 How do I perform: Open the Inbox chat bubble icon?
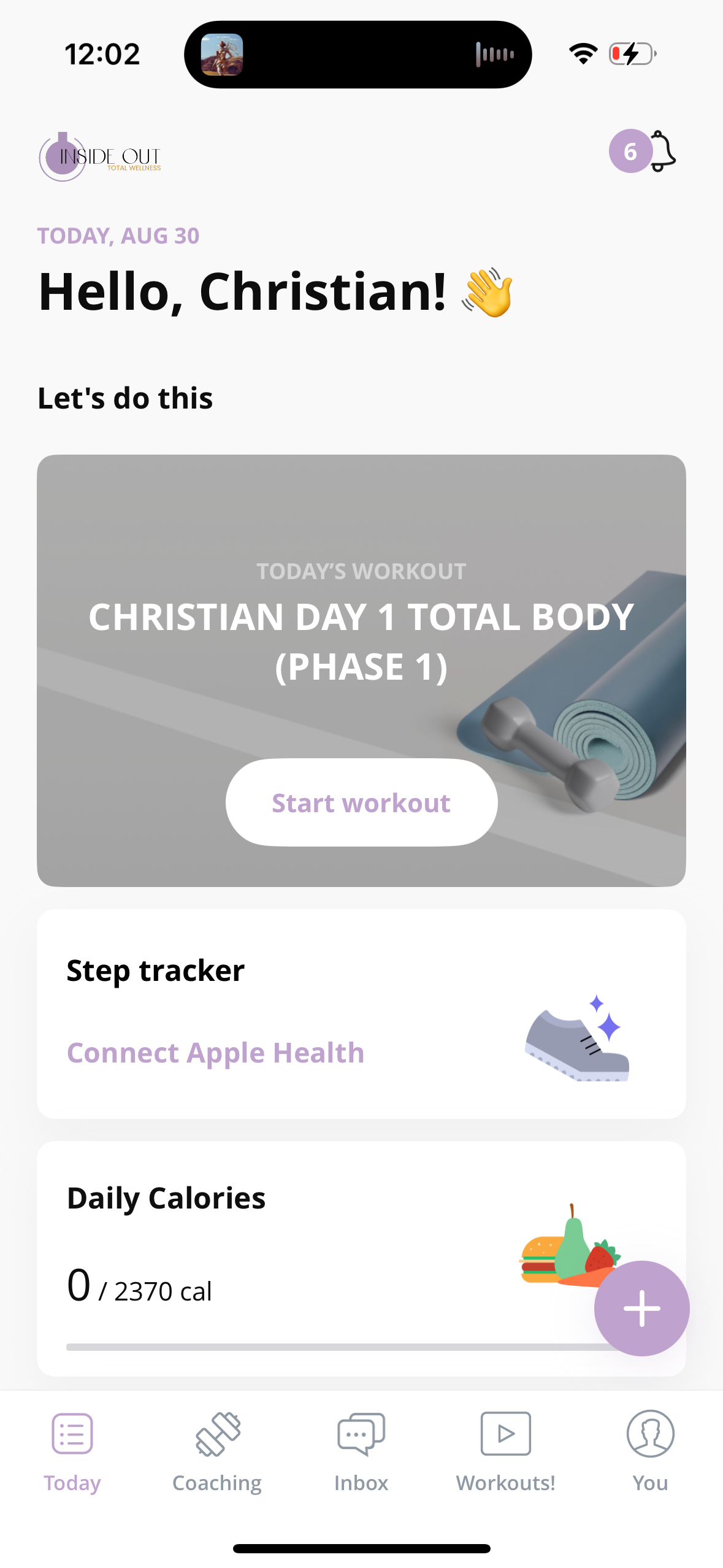coord(361,1434)
